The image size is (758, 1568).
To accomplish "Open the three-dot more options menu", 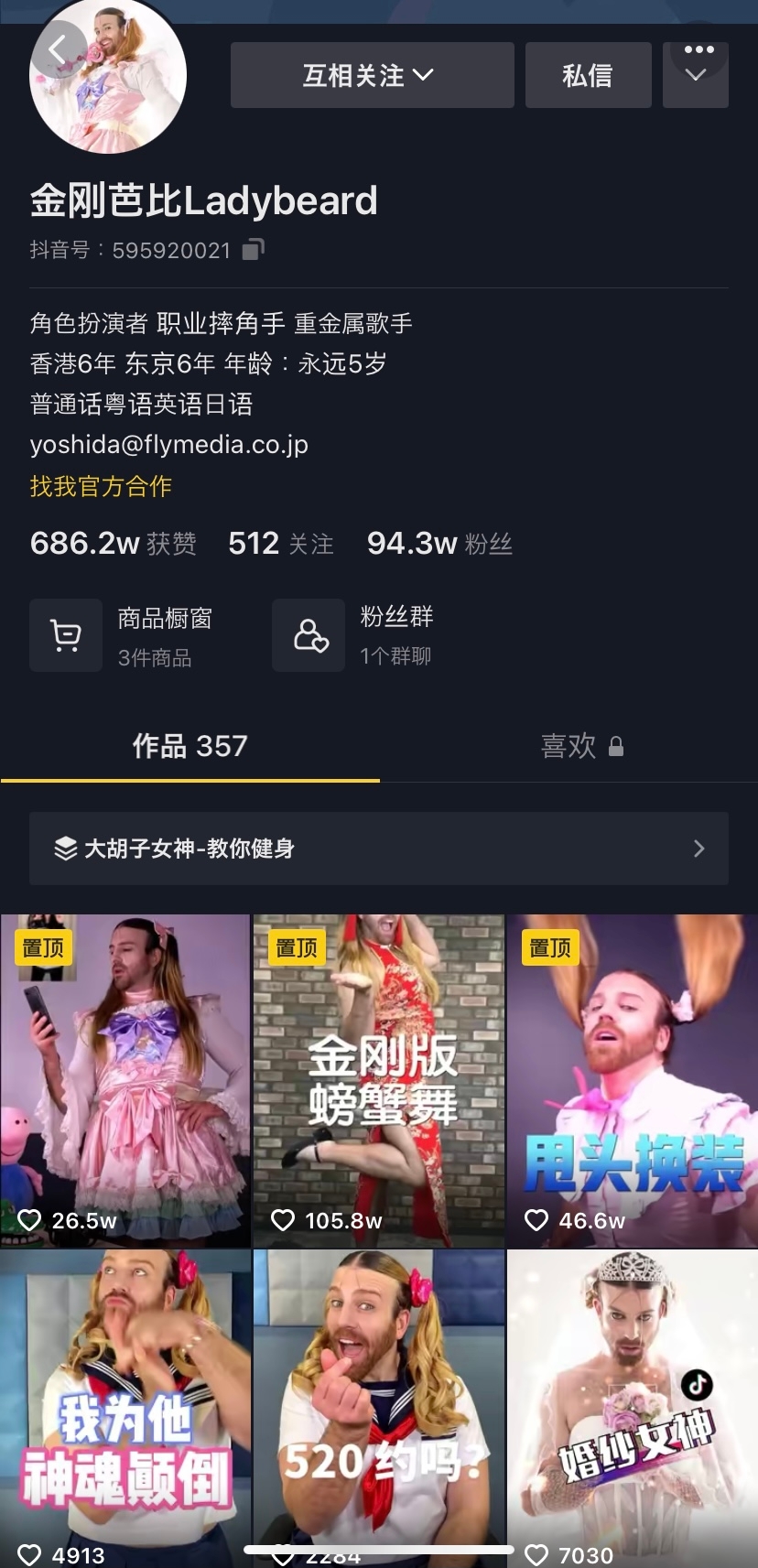I will tap(698, 49).
